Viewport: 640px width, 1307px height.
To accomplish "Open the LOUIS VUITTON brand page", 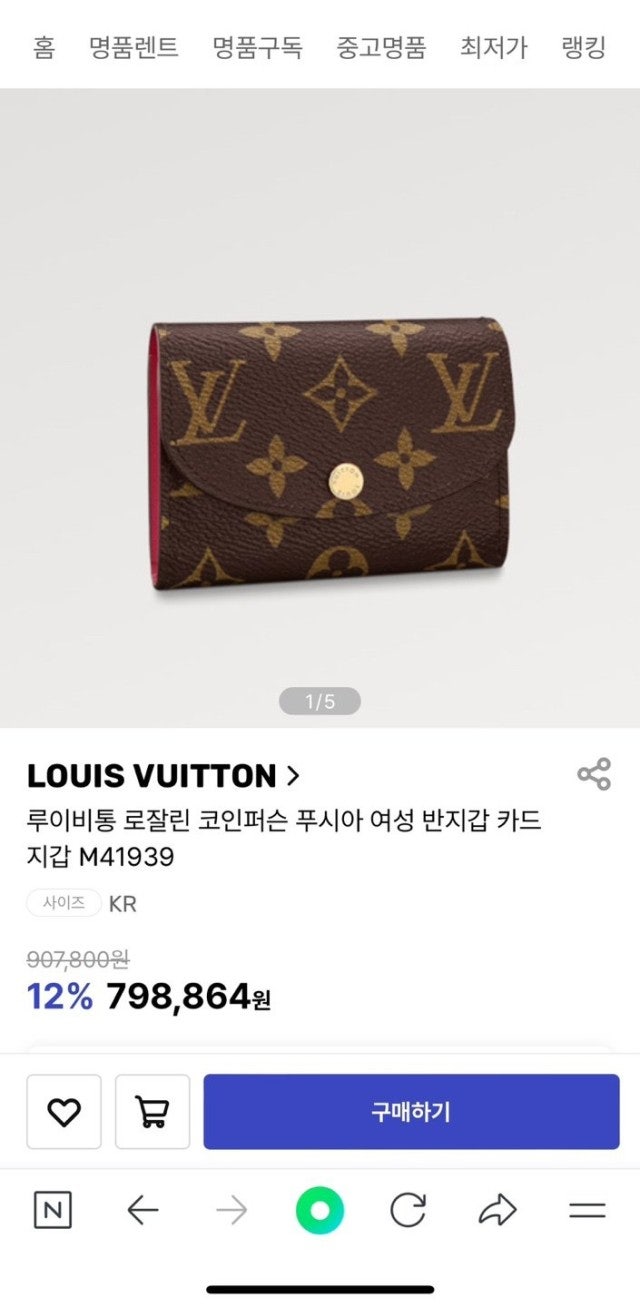I will 163,775.
